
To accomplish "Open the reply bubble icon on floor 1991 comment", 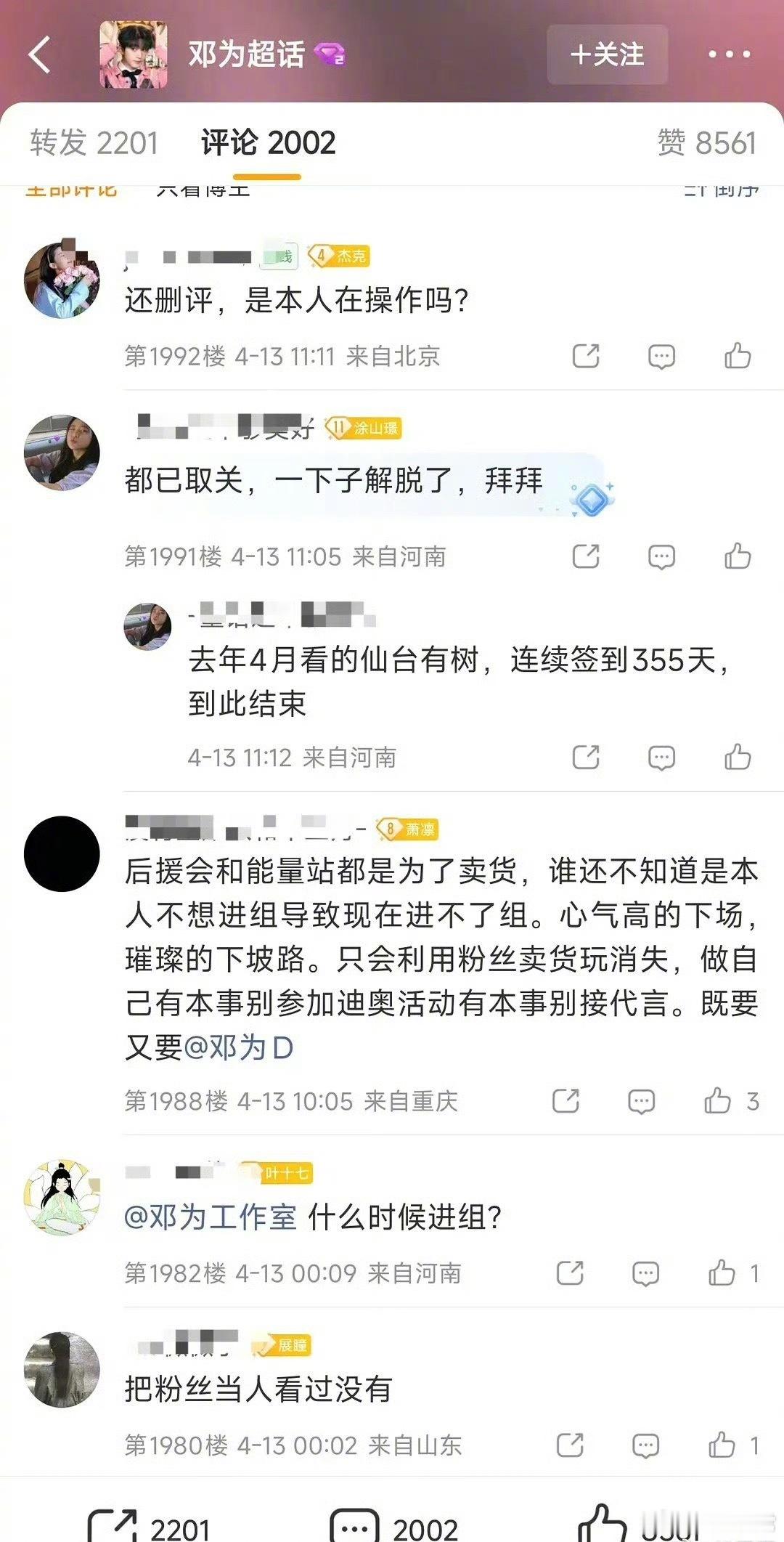I will 661,557.
